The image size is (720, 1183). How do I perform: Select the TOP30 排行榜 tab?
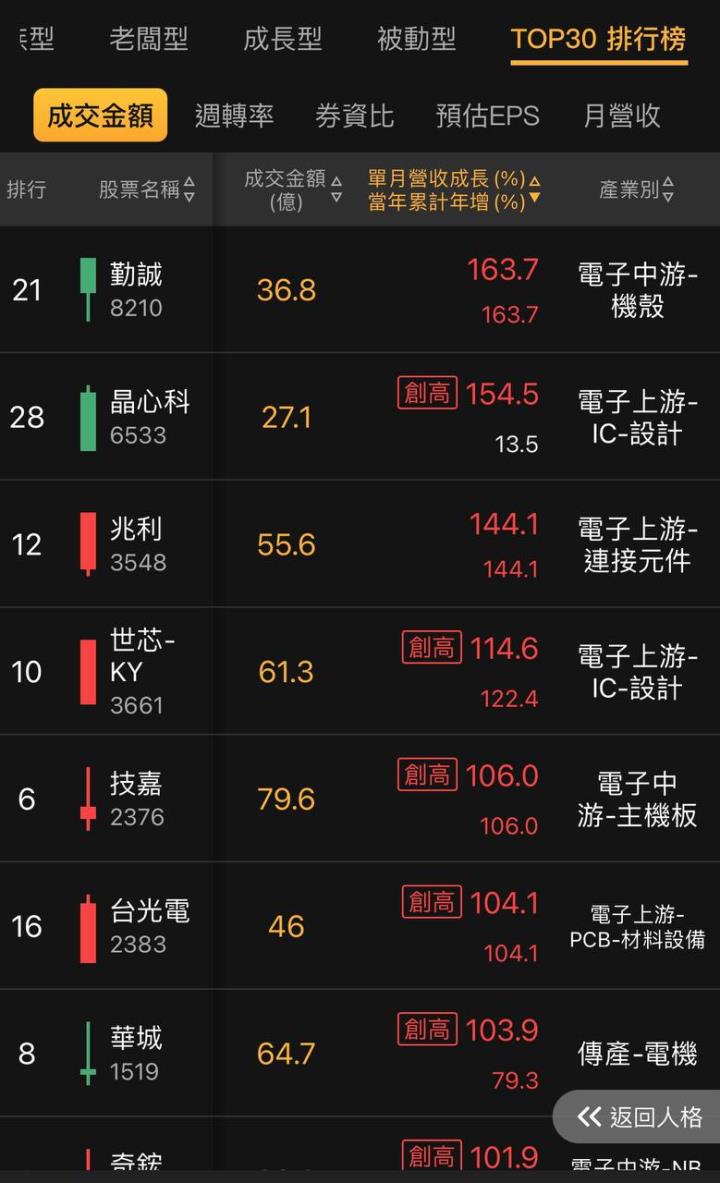598,39
